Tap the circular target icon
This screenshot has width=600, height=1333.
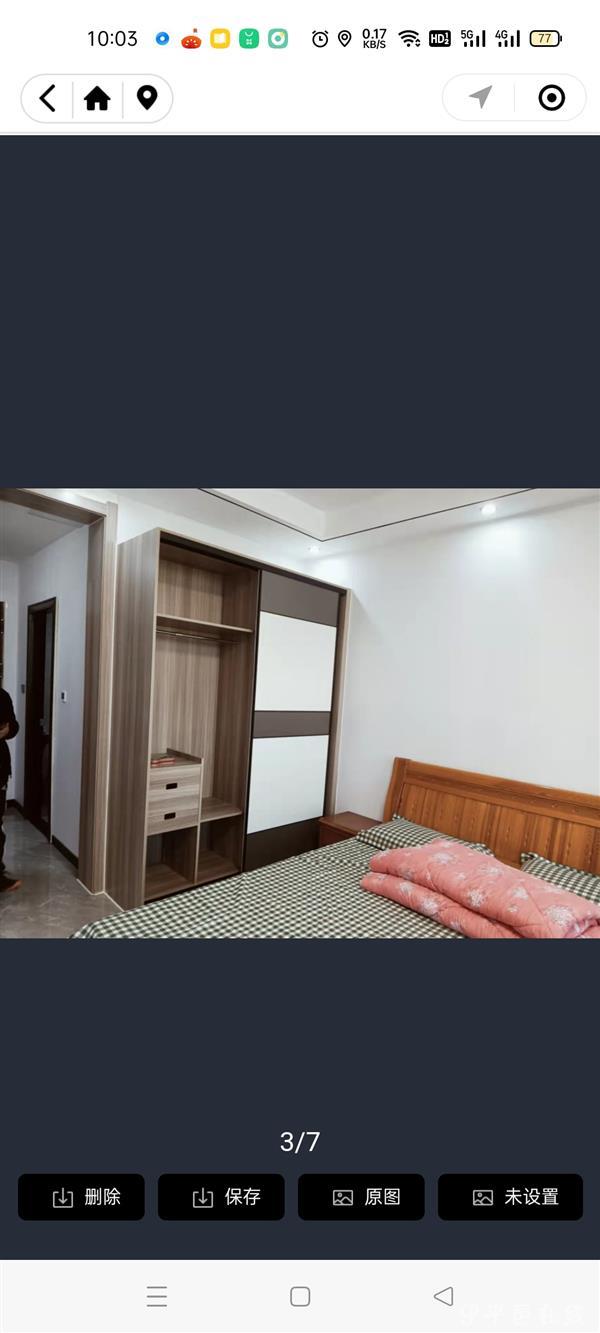[x=551, y=97]
